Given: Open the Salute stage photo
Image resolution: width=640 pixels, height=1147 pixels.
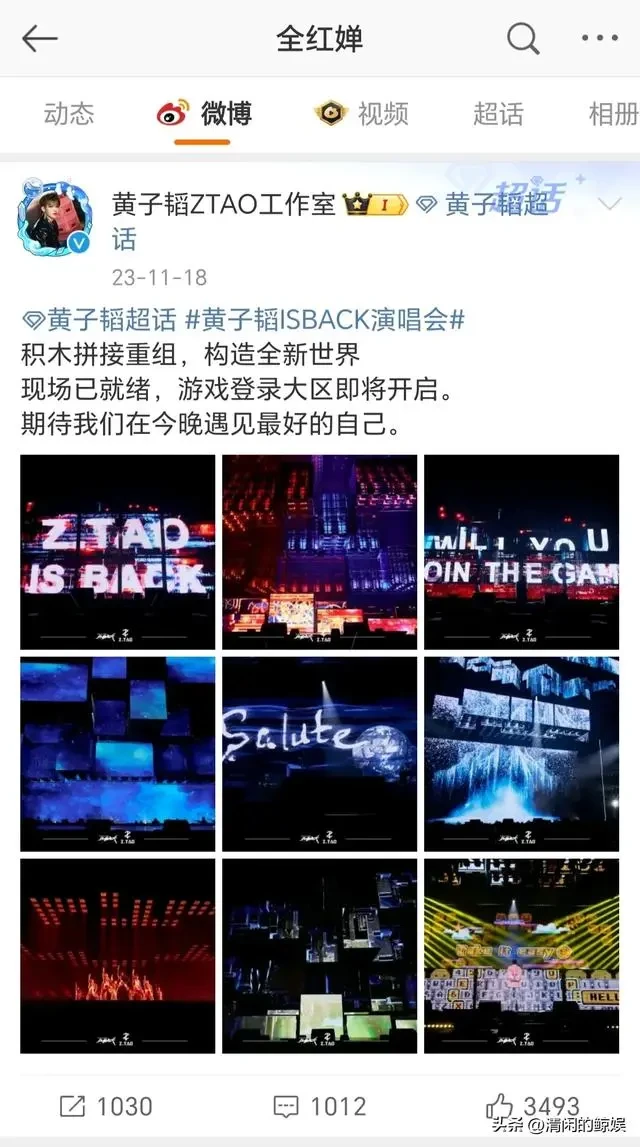Looking at the screenshot, I should tap(319, 754).
